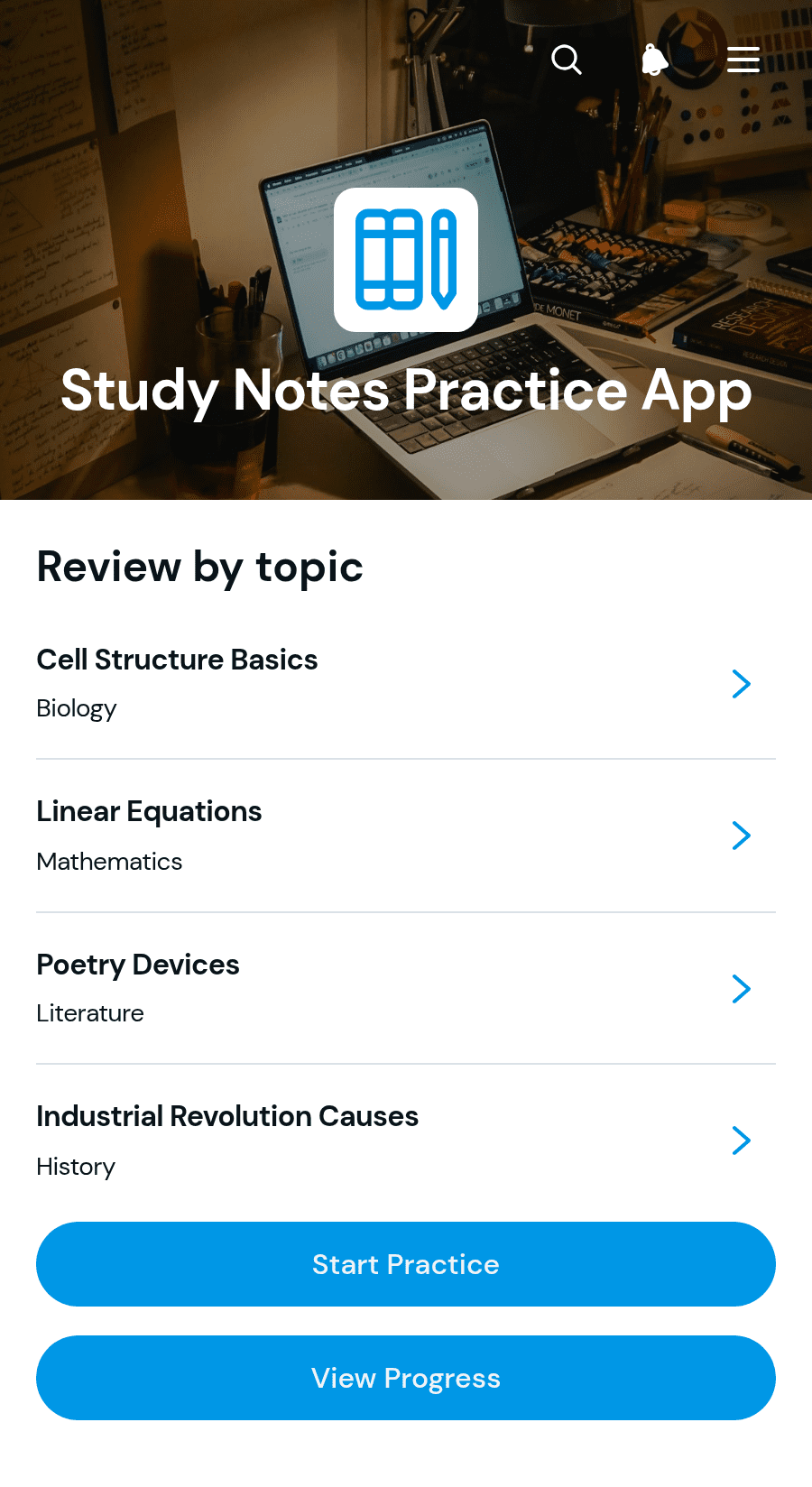Screen dimensions: 812x1487
Task: View Industrial Revolution Causes topic
Action: point(406,1141)
